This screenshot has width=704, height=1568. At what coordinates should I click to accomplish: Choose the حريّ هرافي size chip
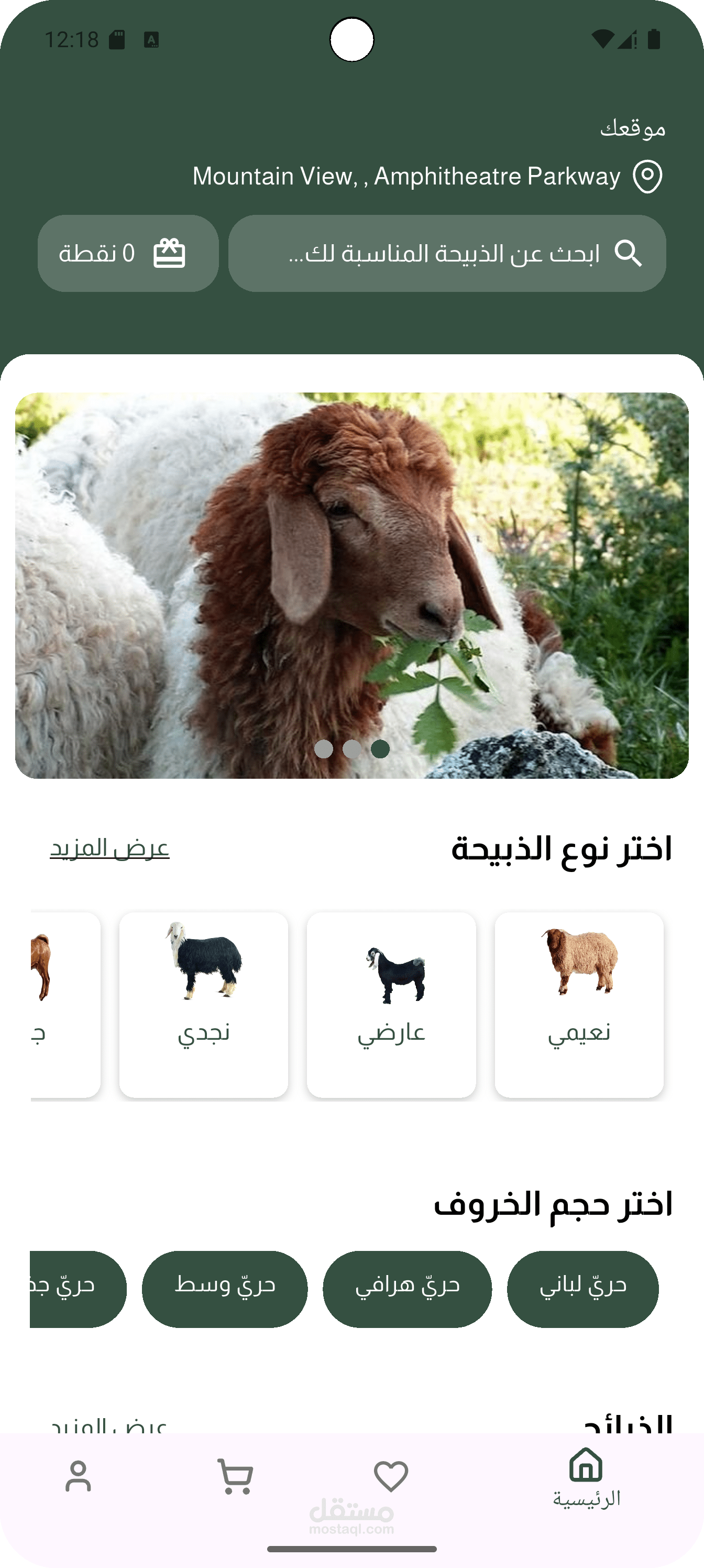pyautogui.click(x=407, y=1289)
